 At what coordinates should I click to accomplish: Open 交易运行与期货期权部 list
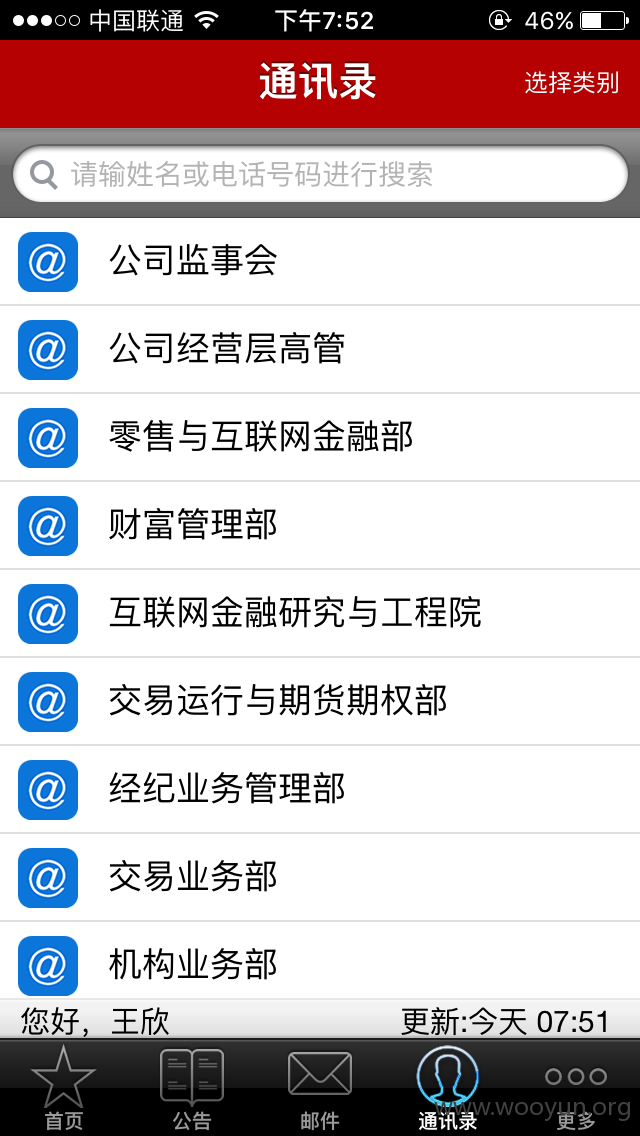pyautogui.click(x=320, y=701)
